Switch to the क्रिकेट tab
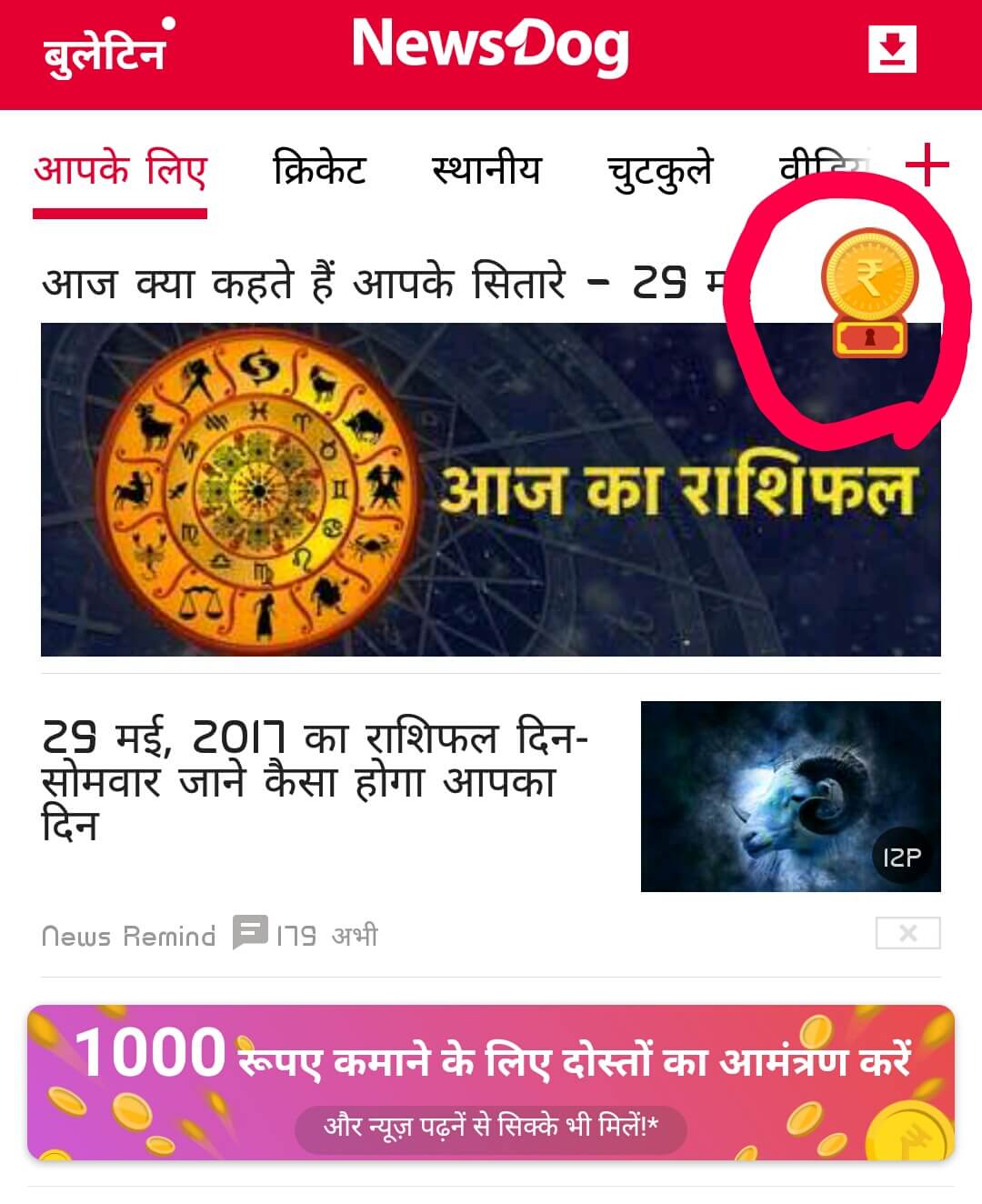Image resolution: width=982 pixels, height=1204 pixels. [x=319, y=170]
